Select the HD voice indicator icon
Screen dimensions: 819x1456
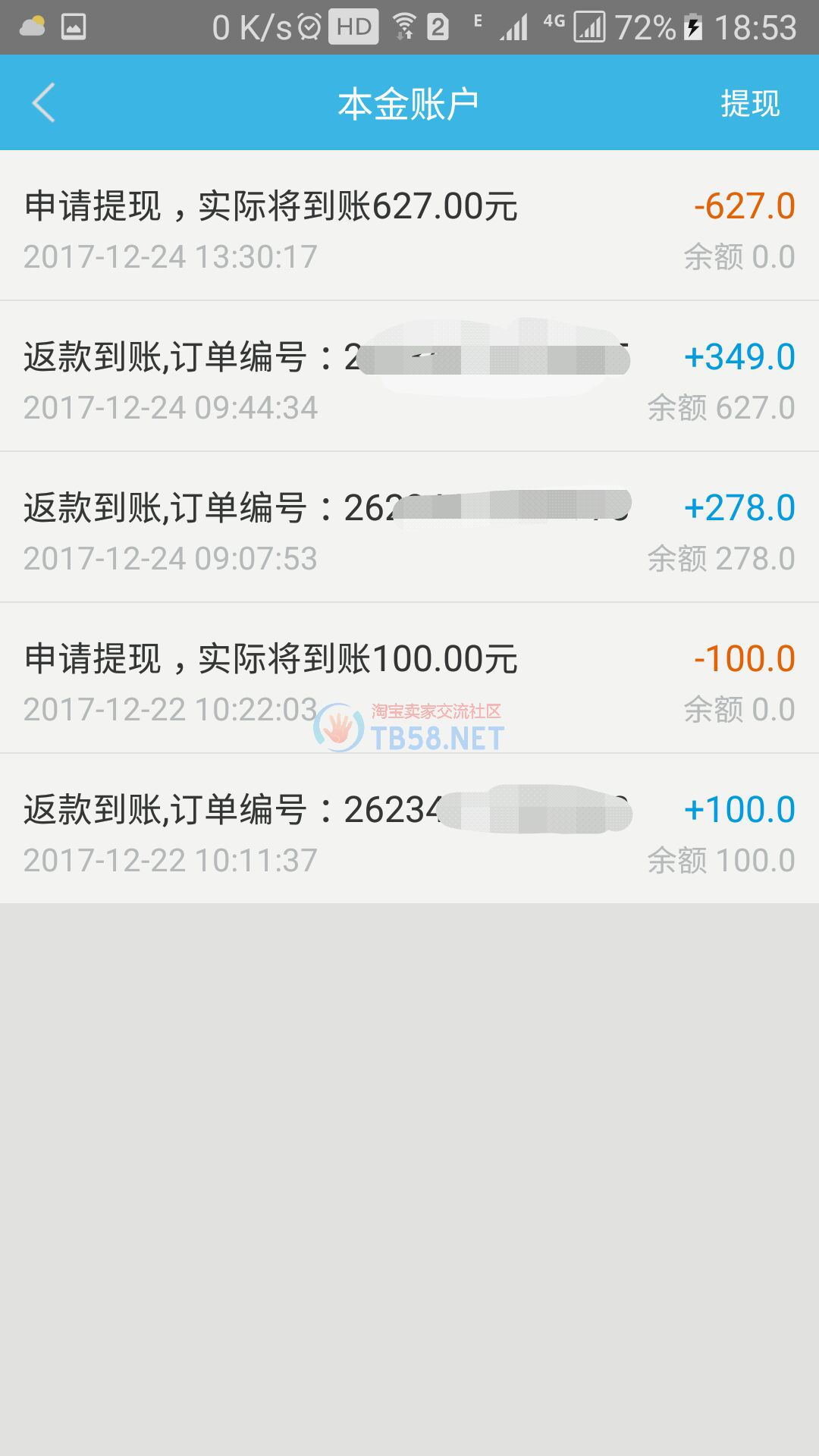click(x=354, y=27)
